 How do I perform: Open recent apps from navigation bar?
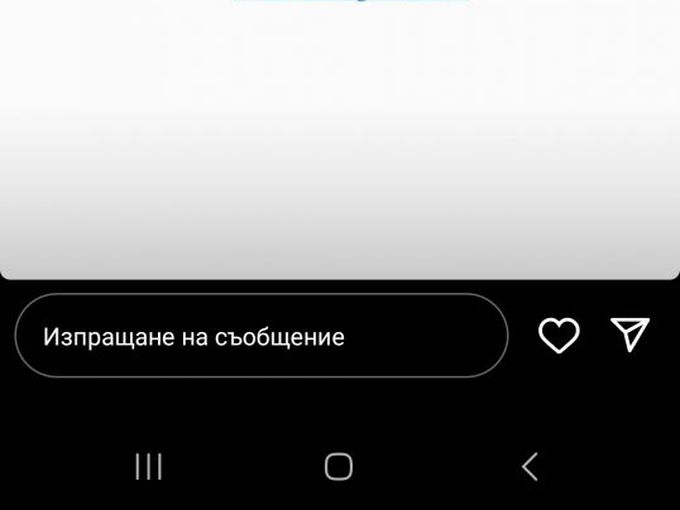click(149, 466)
